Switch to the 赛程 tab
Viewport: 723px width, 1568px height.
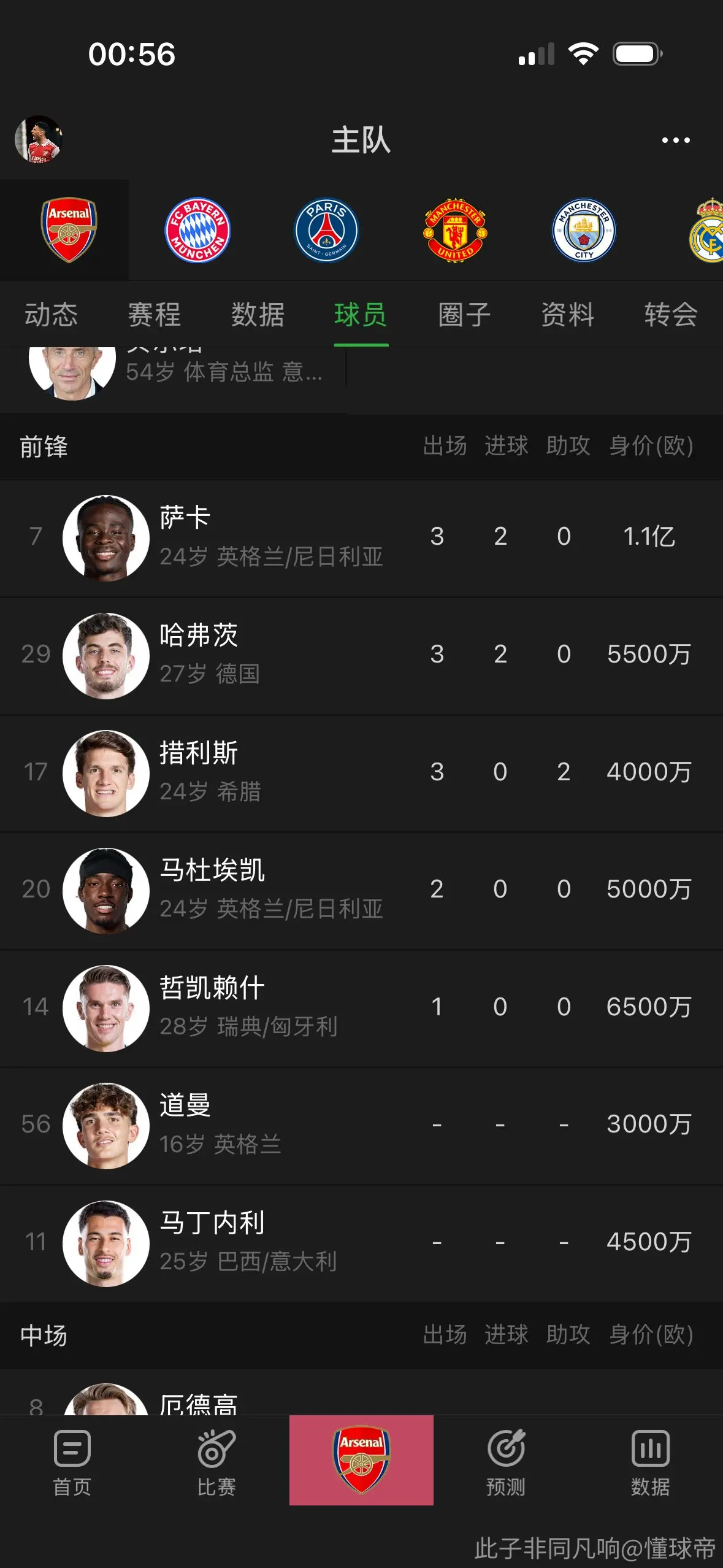pos(155,315)
